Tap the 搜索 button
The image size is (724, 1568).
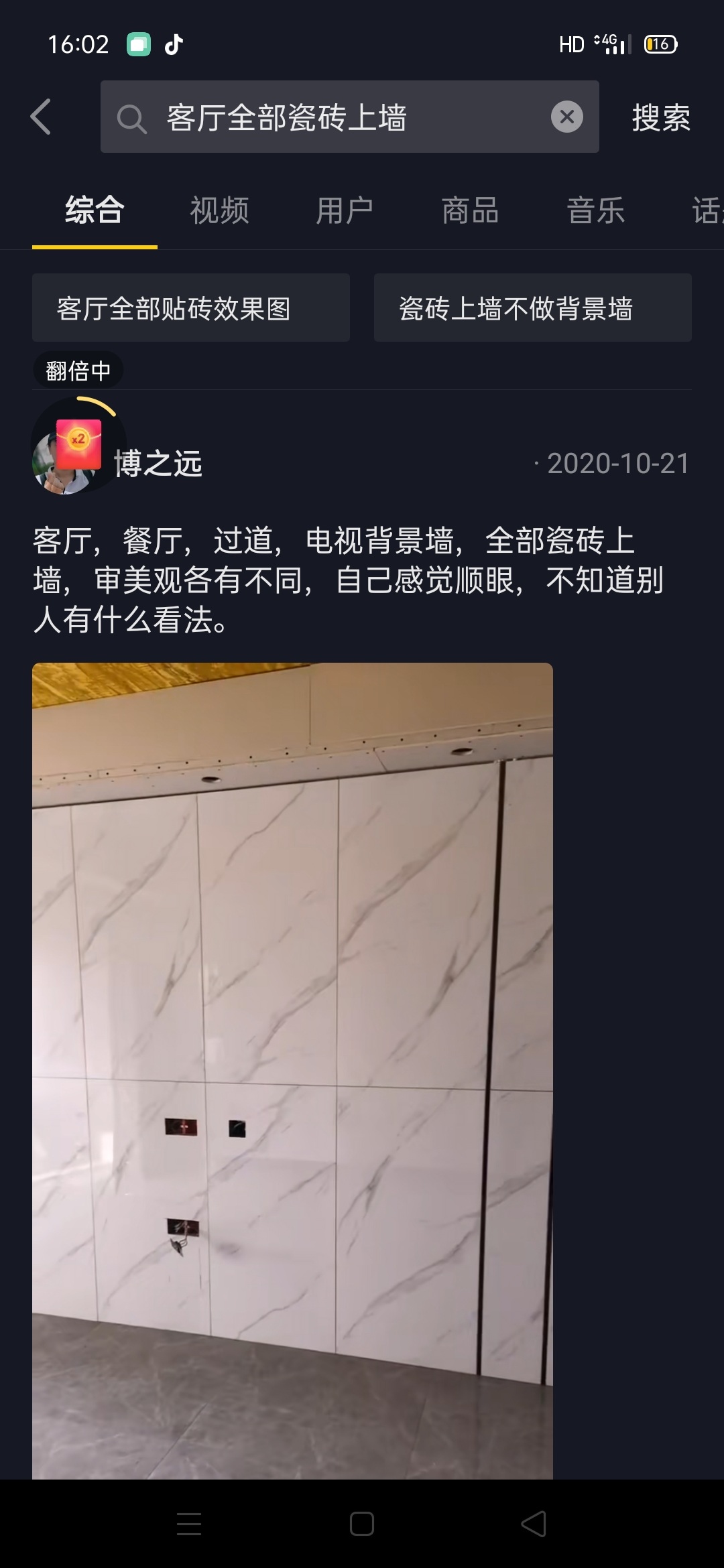point(660,118)
